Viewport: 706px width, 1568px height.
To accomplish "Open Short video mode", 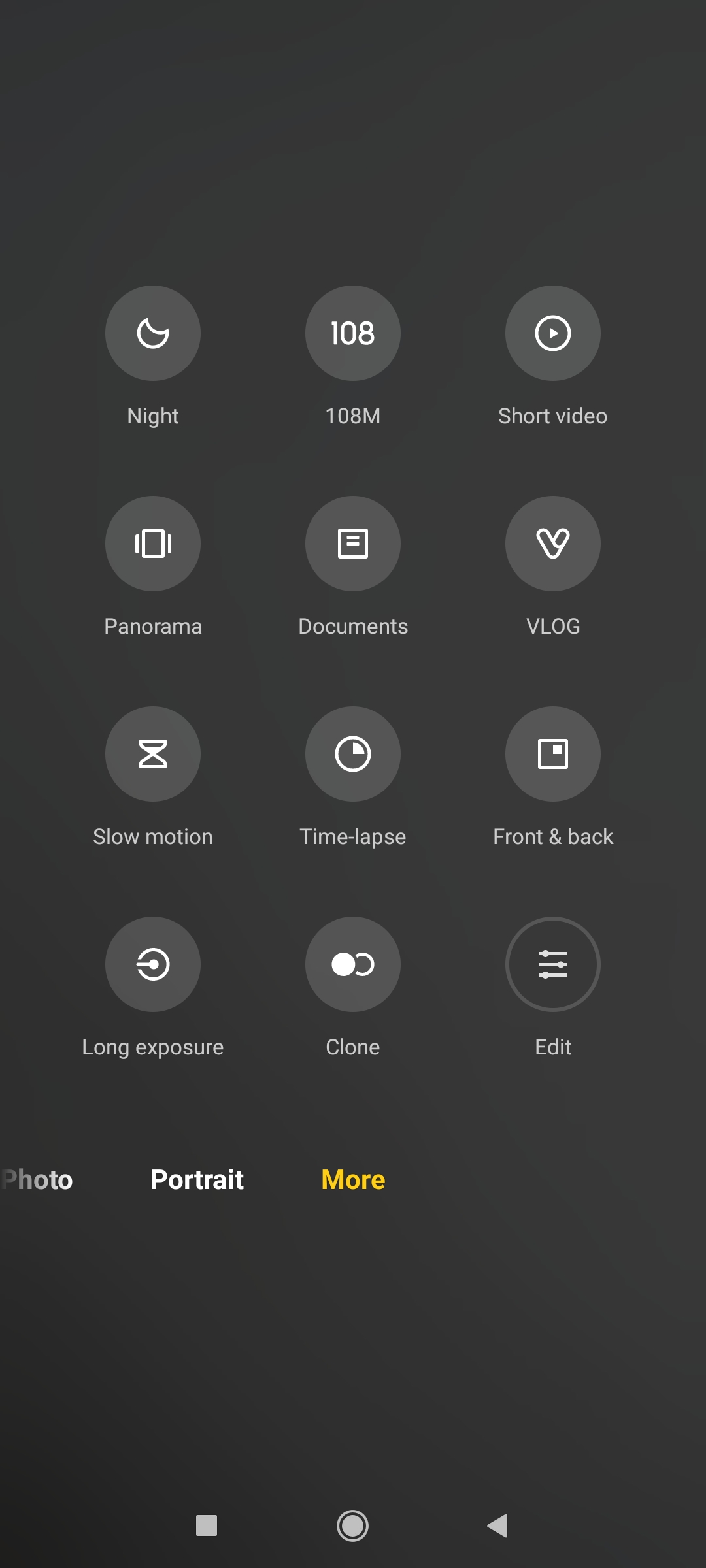I will pyautogui.click(x=553, y=333).
